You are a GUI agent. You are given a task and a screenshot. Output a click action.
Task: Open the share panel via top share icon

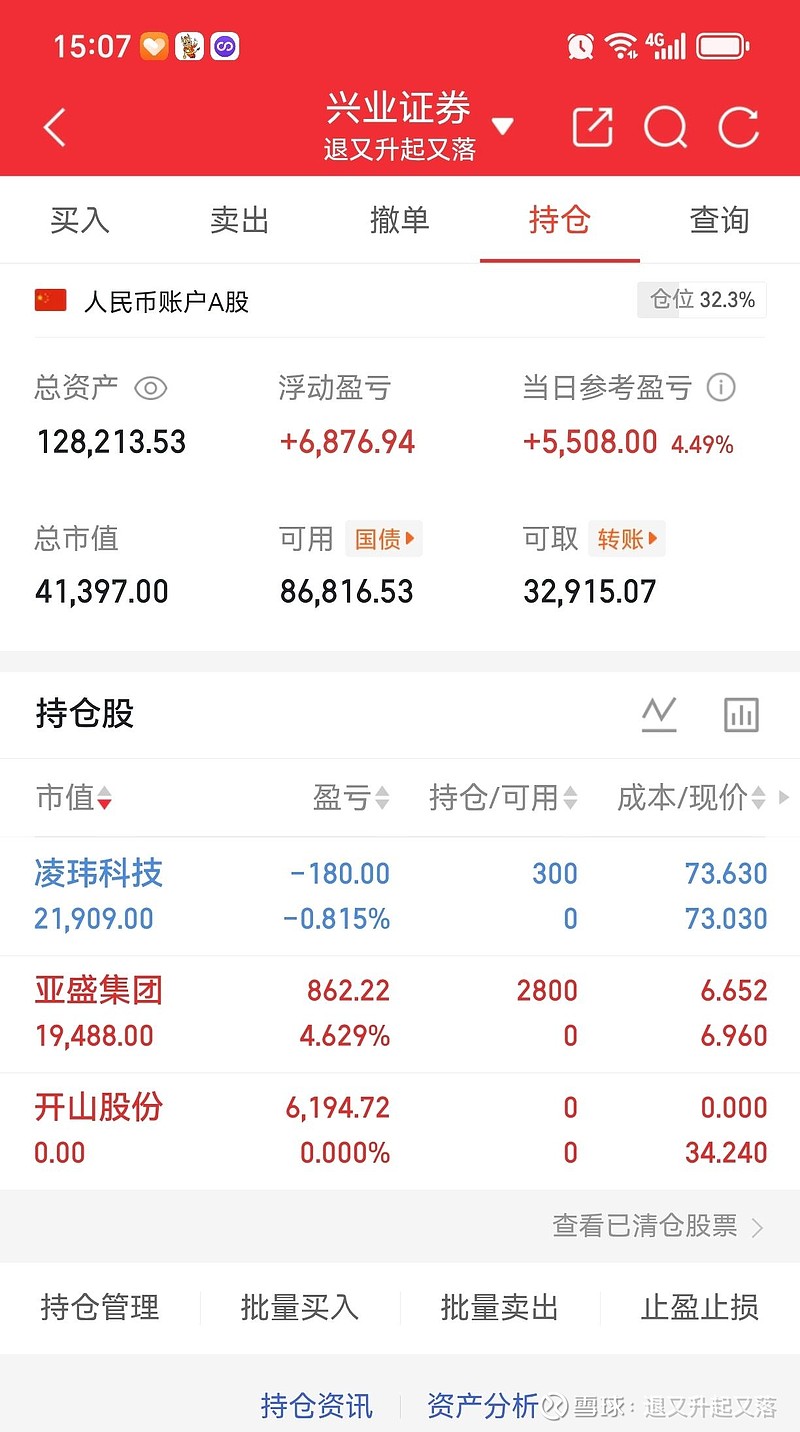click(x=592, y=127)
